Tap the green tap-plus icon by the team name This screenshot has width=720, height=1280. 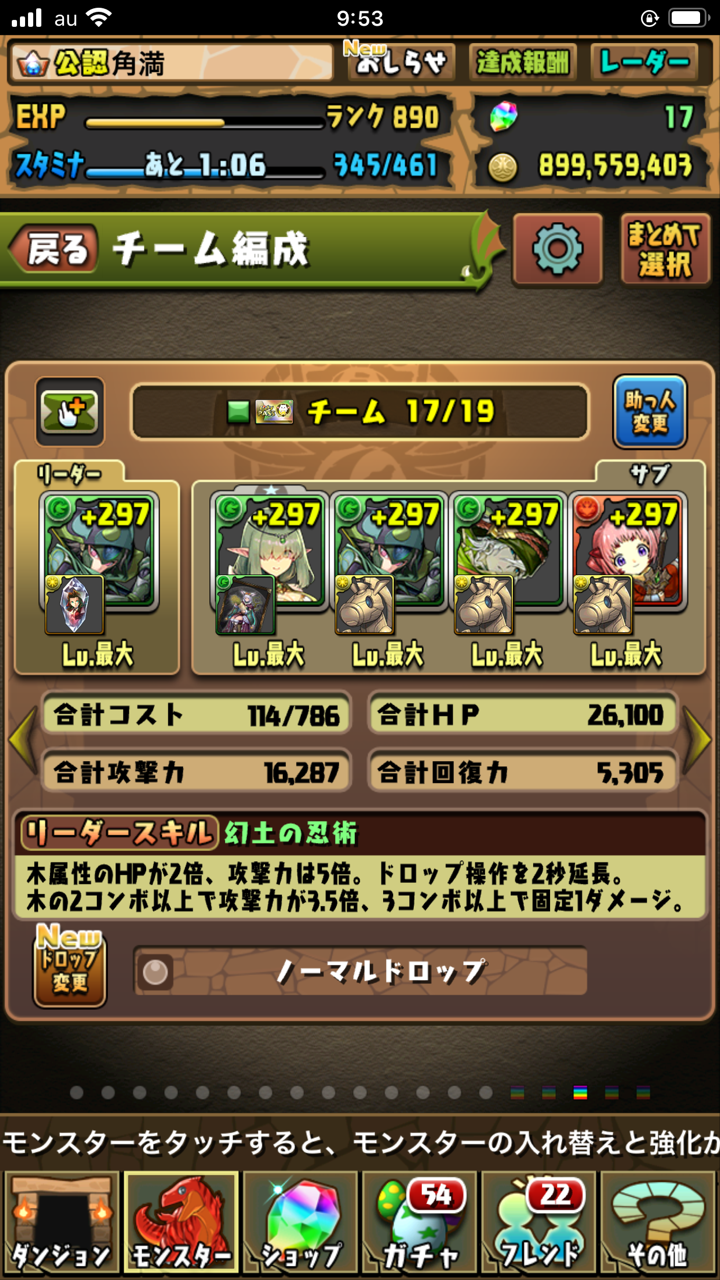70,411
